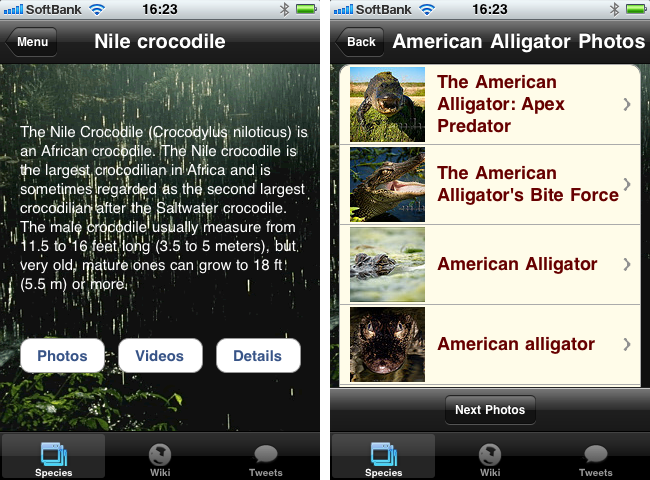
Task: Open Photos of the Nile crocodile
Action: (62, 356)
